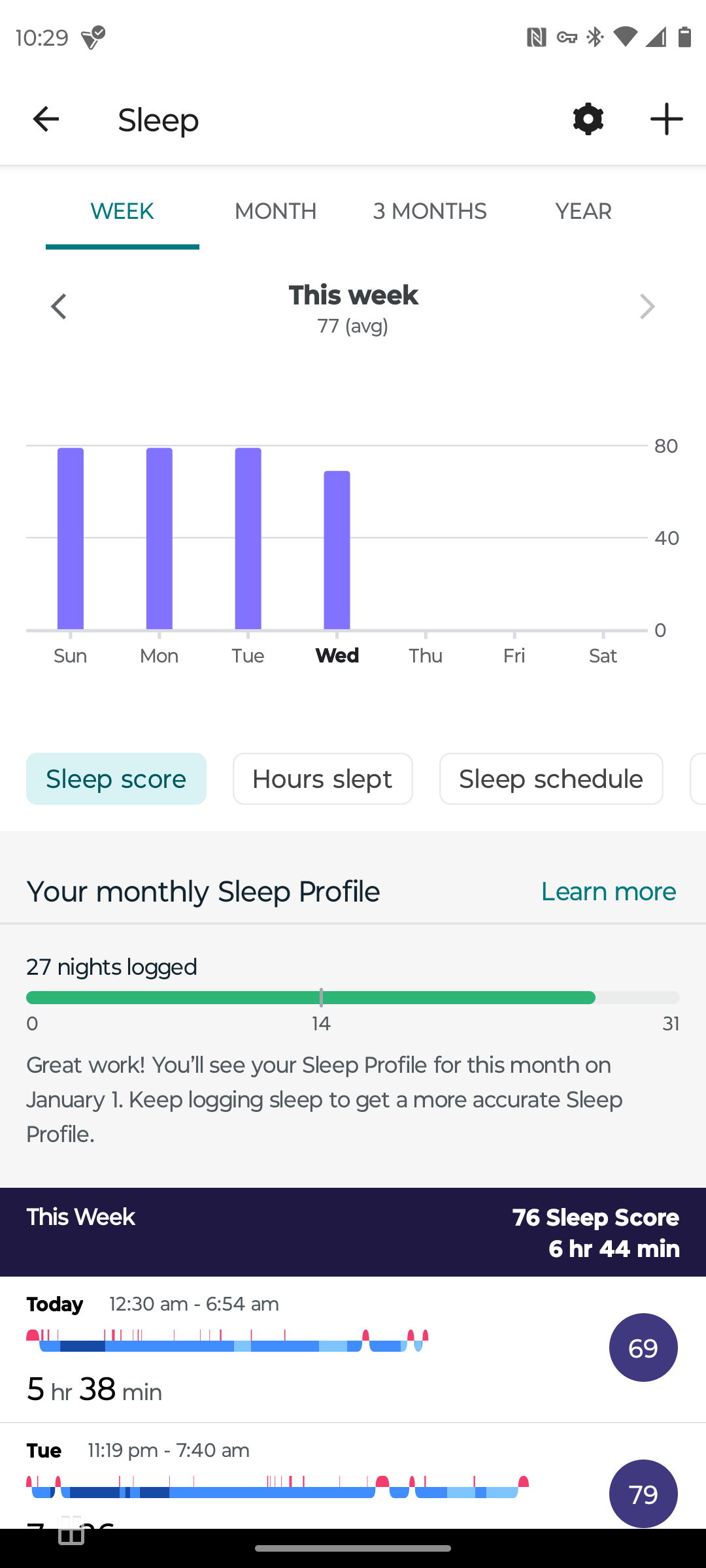
Task: Enable the Sleep score filter chip
Action: [116, 779]
